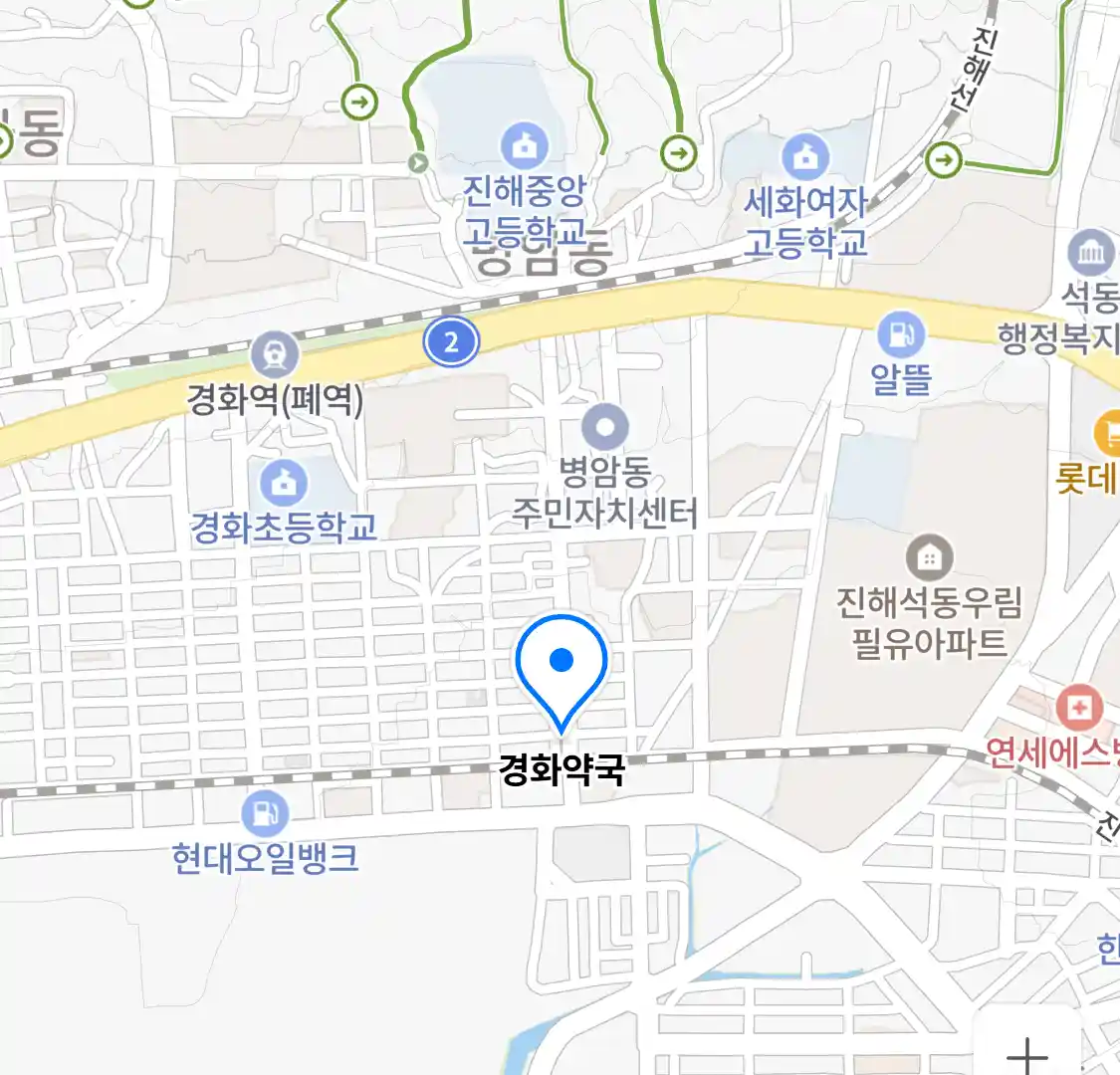Select the 진해석동우림필유아파트 marker

[929, 557]
